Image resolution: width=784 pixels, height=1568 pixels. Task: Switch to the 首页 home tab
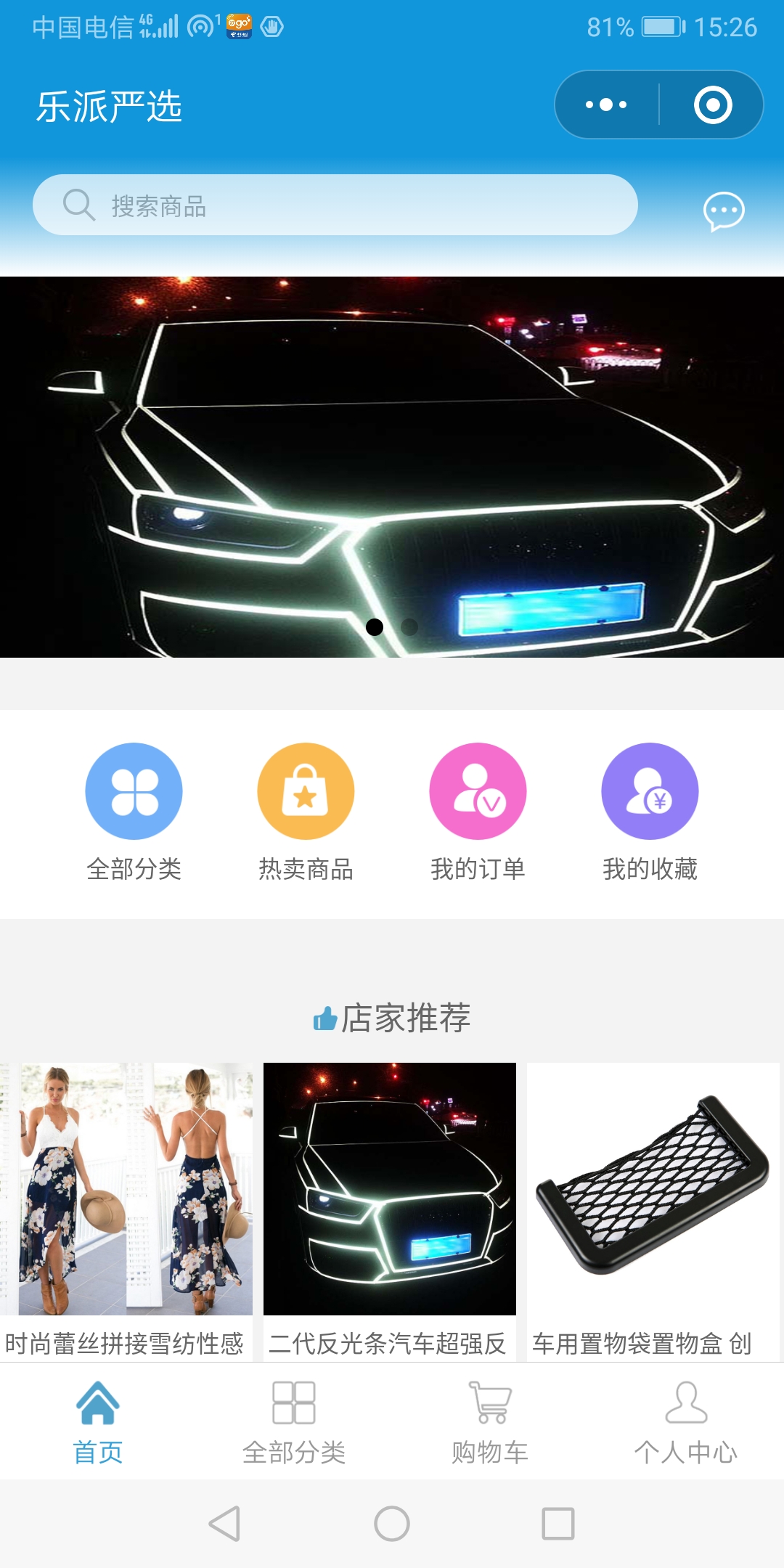click(x=98, y=1421)
